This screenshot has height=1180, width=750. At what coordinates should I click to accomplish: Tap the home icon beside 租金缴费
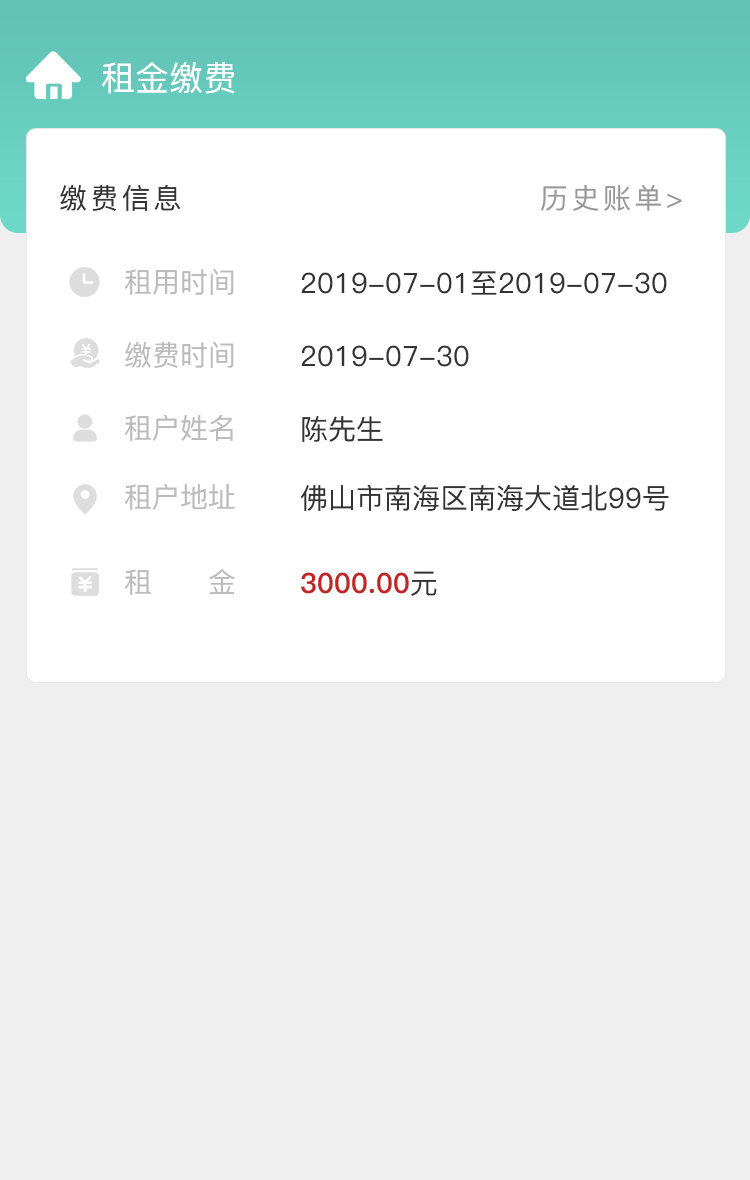(x=53, y=76)
